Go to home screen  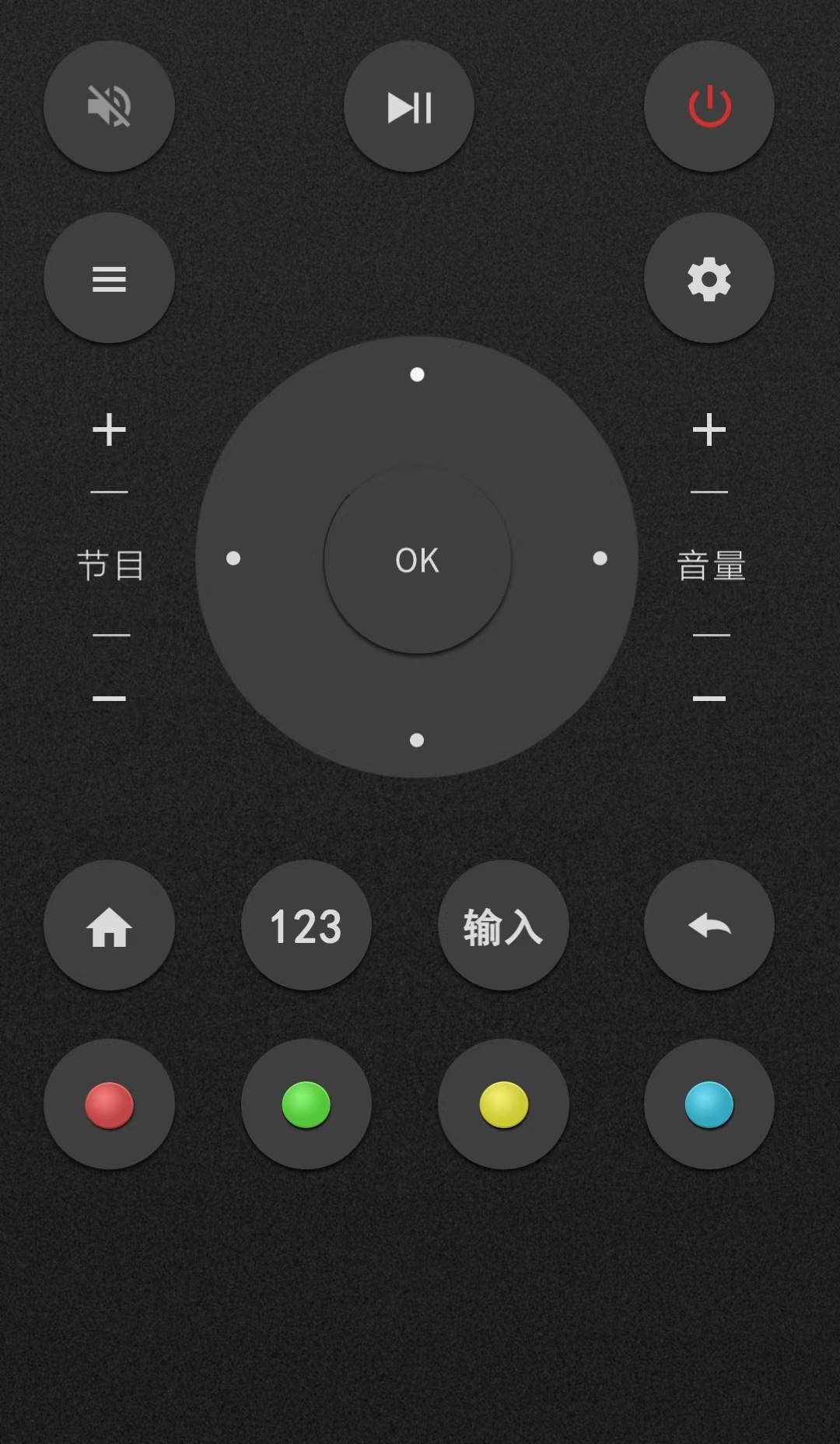[109, 926]
